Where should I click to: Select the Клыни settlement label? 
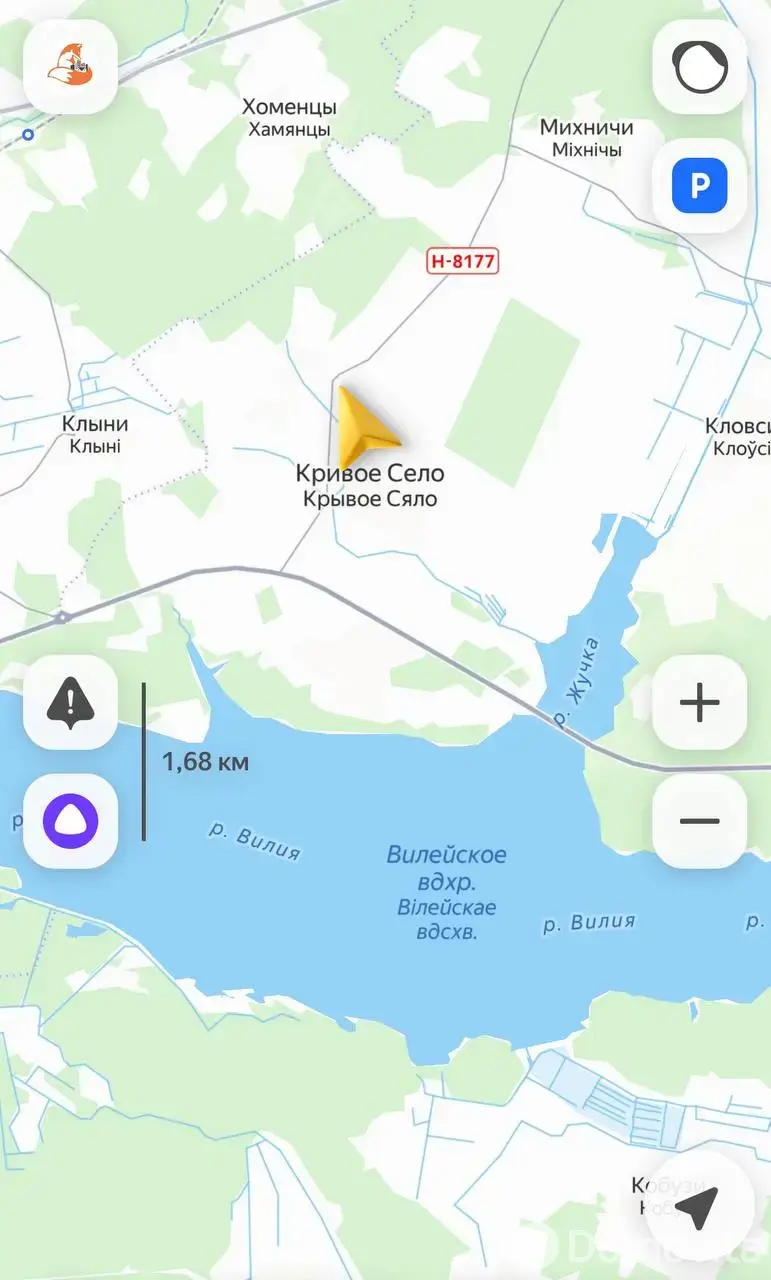click(93, 423)
